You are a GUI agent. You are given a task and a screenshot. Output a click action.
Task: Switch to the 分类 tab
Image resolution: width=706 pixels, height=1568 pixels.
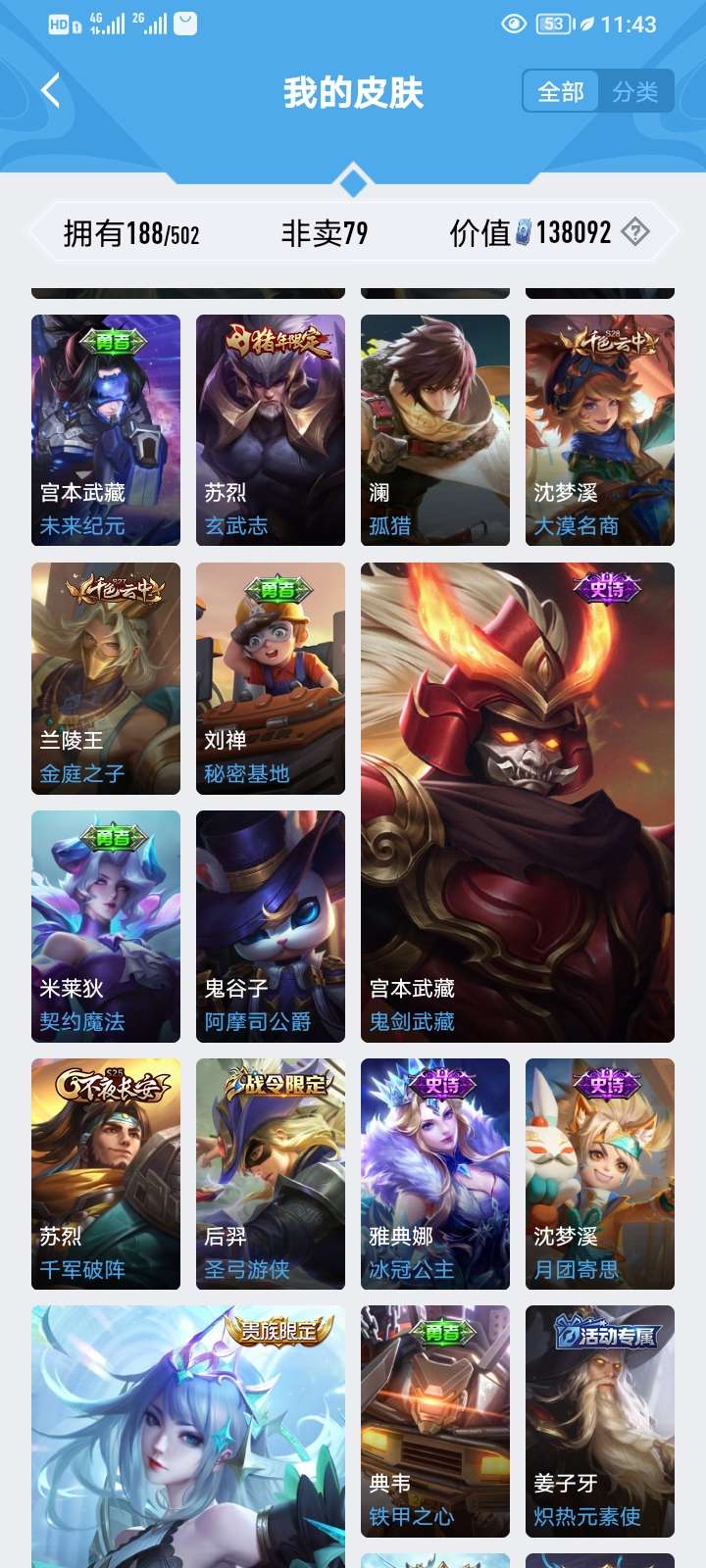635,92
